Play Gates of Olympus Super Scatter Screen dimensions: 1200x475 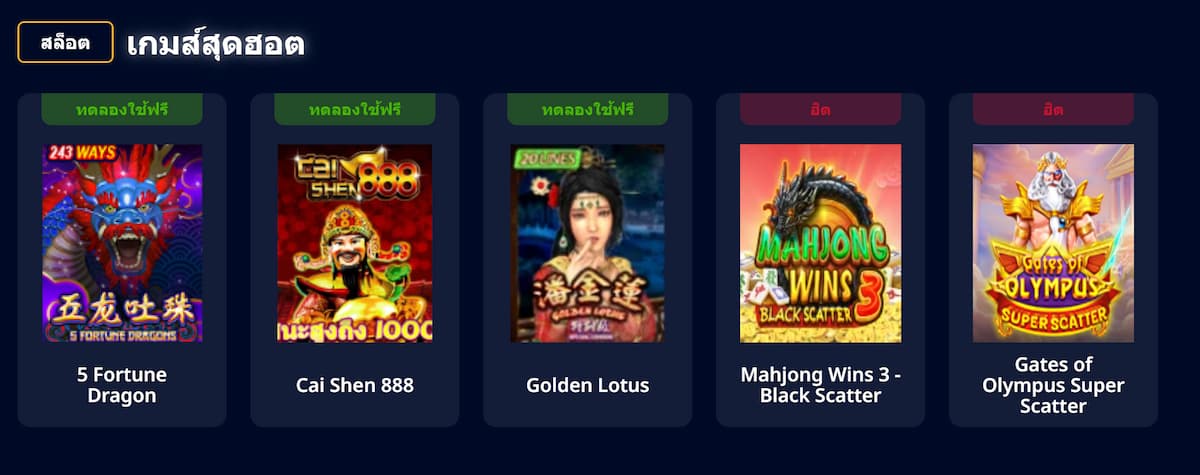coord(1053,243)
